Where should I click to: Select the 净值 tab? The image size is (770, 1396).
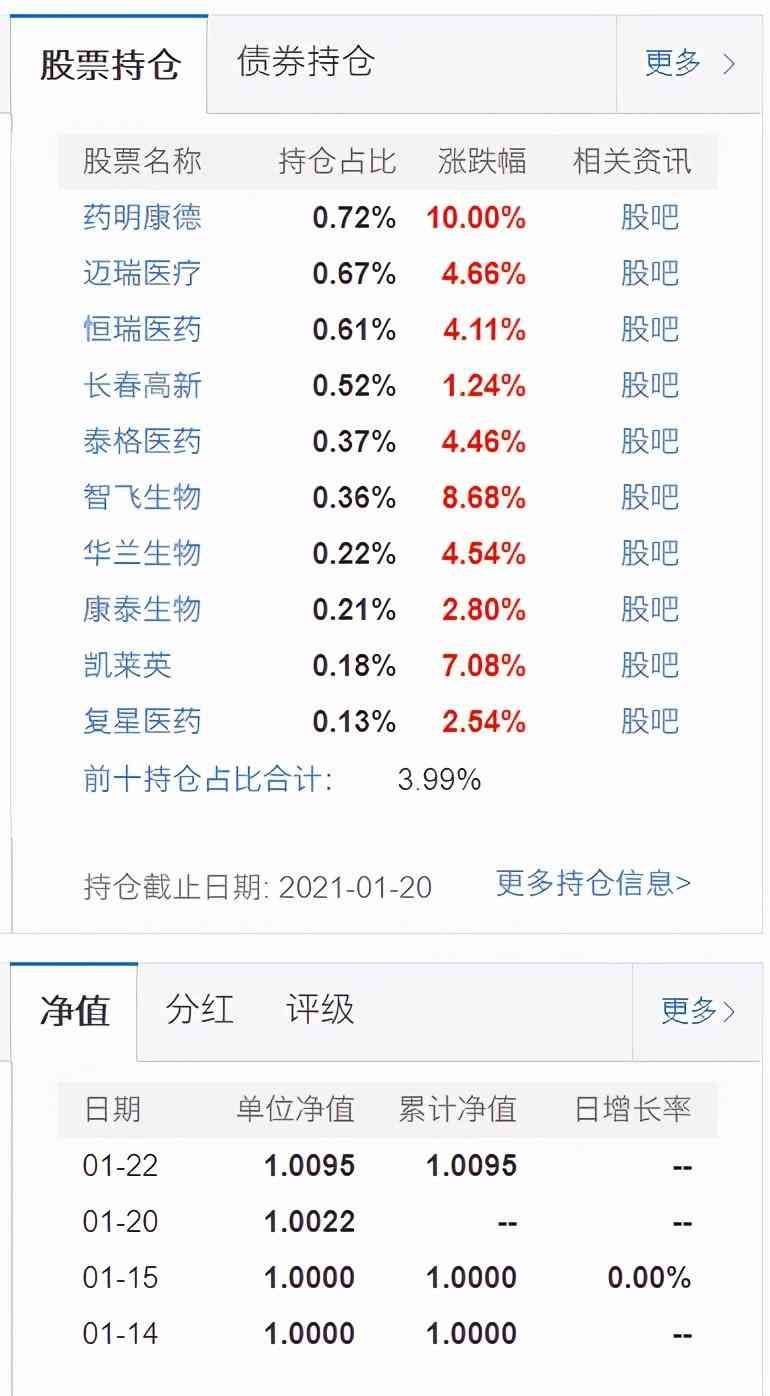[75, 1010]
